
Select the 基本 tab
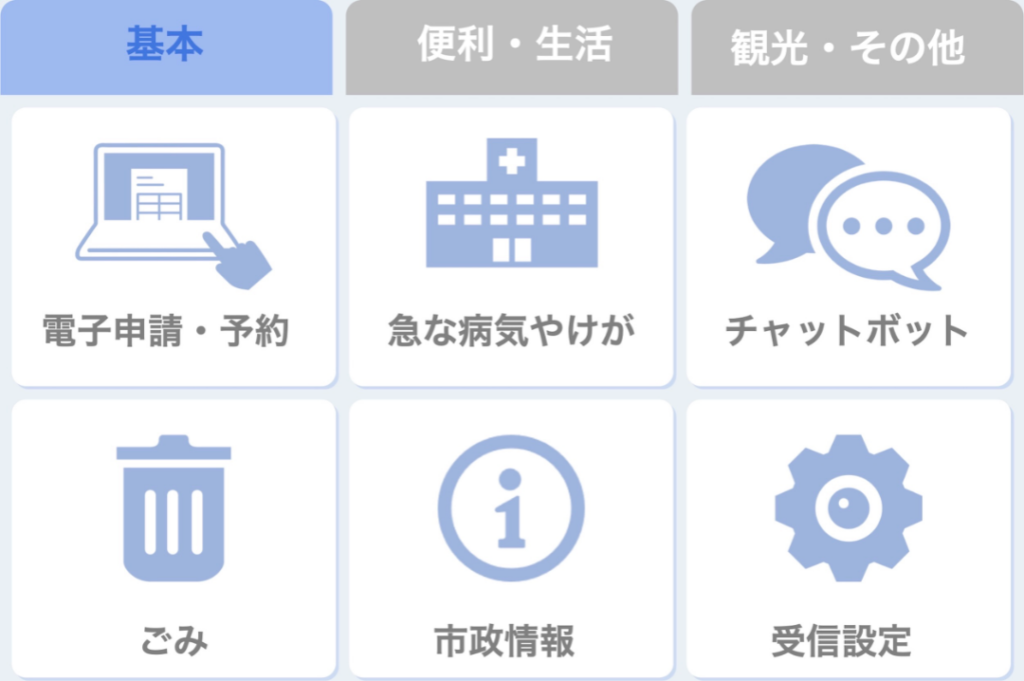tap(165, 47)
